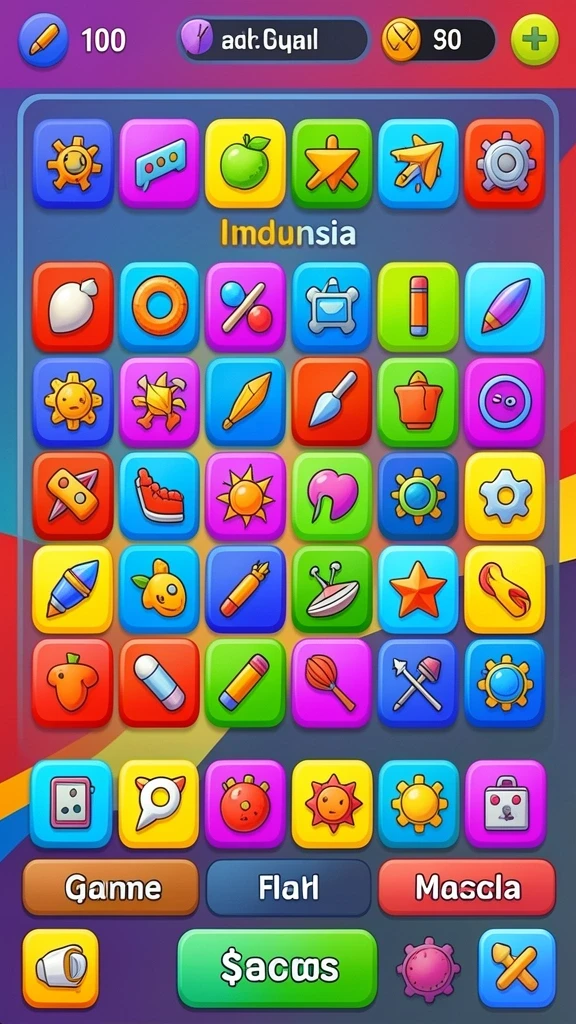Choose the dice tile in the bottom row
The image size is (576, 1024).
tap(72, 804)
